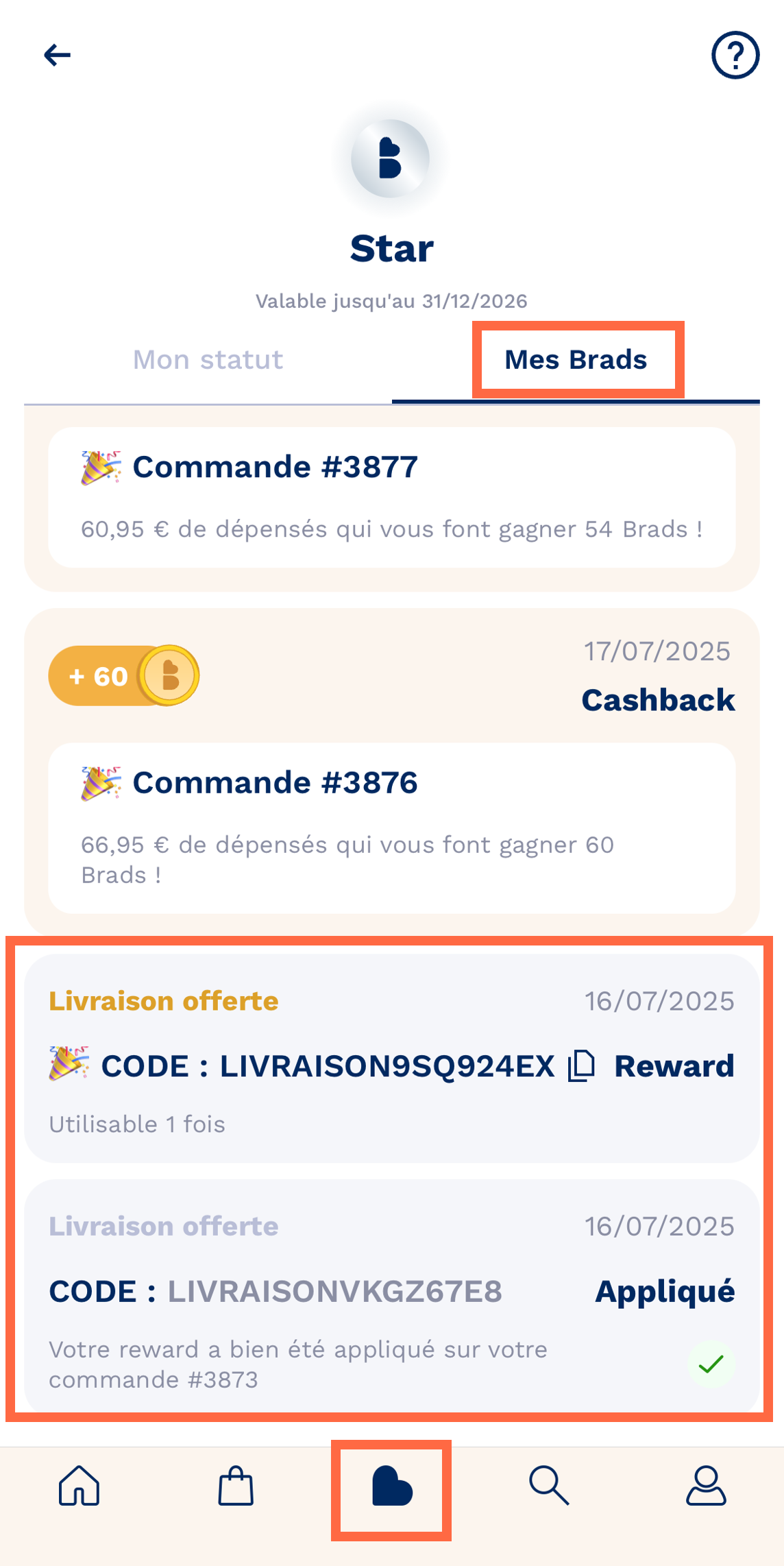Go to the home tab
The image size is (784, 1566).
pos(79,1485)
